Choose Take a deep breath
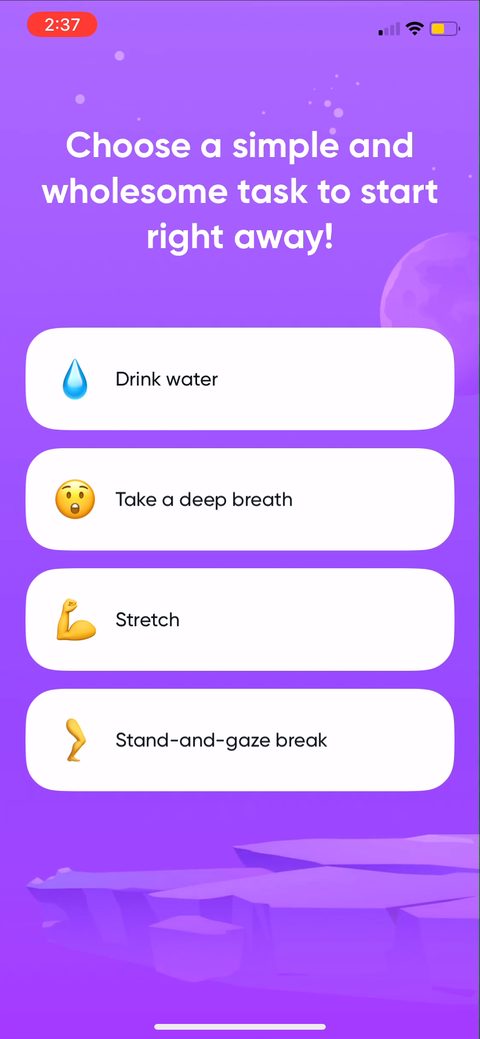 pyautogui.click(x=240, y=499)
